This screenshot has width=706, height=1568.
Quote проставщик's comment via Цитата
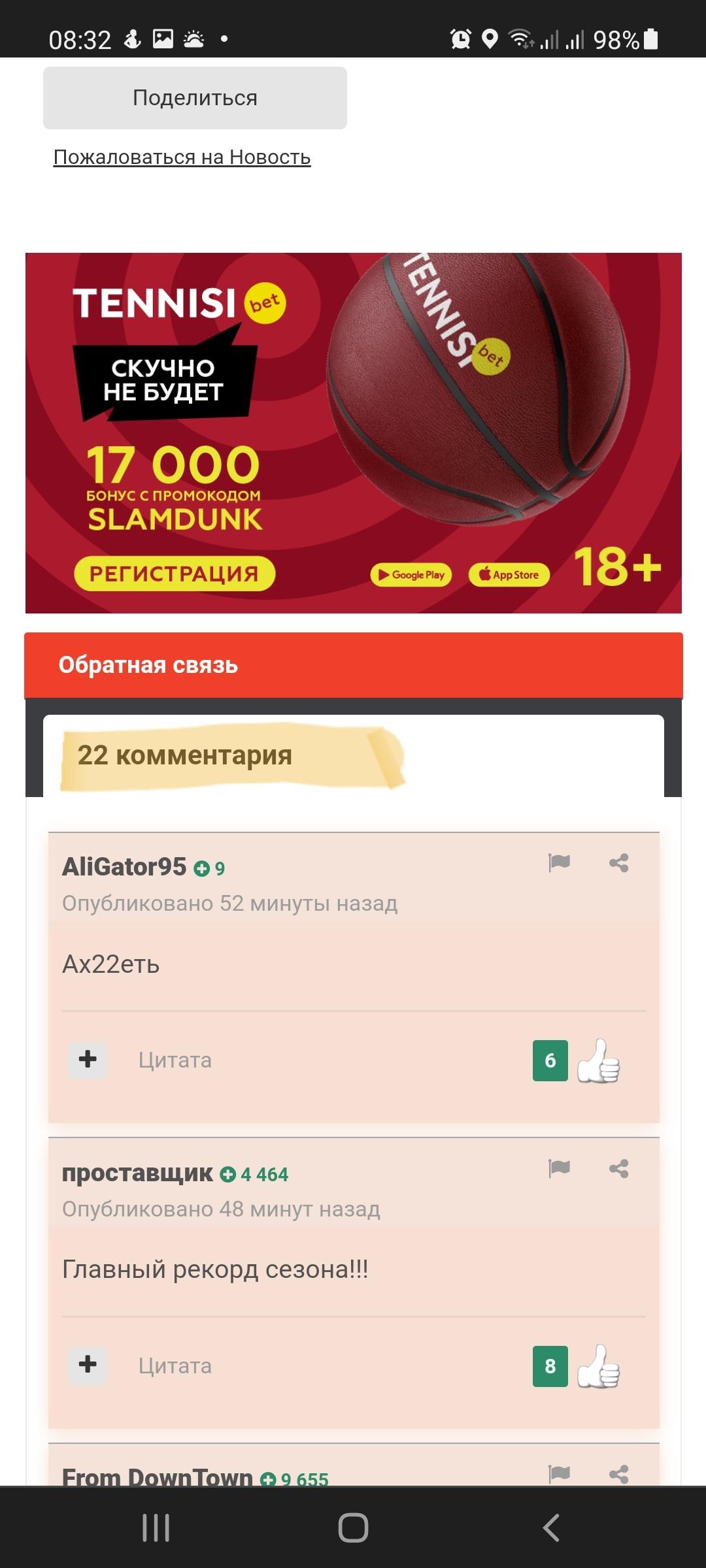pos(175,1365)
